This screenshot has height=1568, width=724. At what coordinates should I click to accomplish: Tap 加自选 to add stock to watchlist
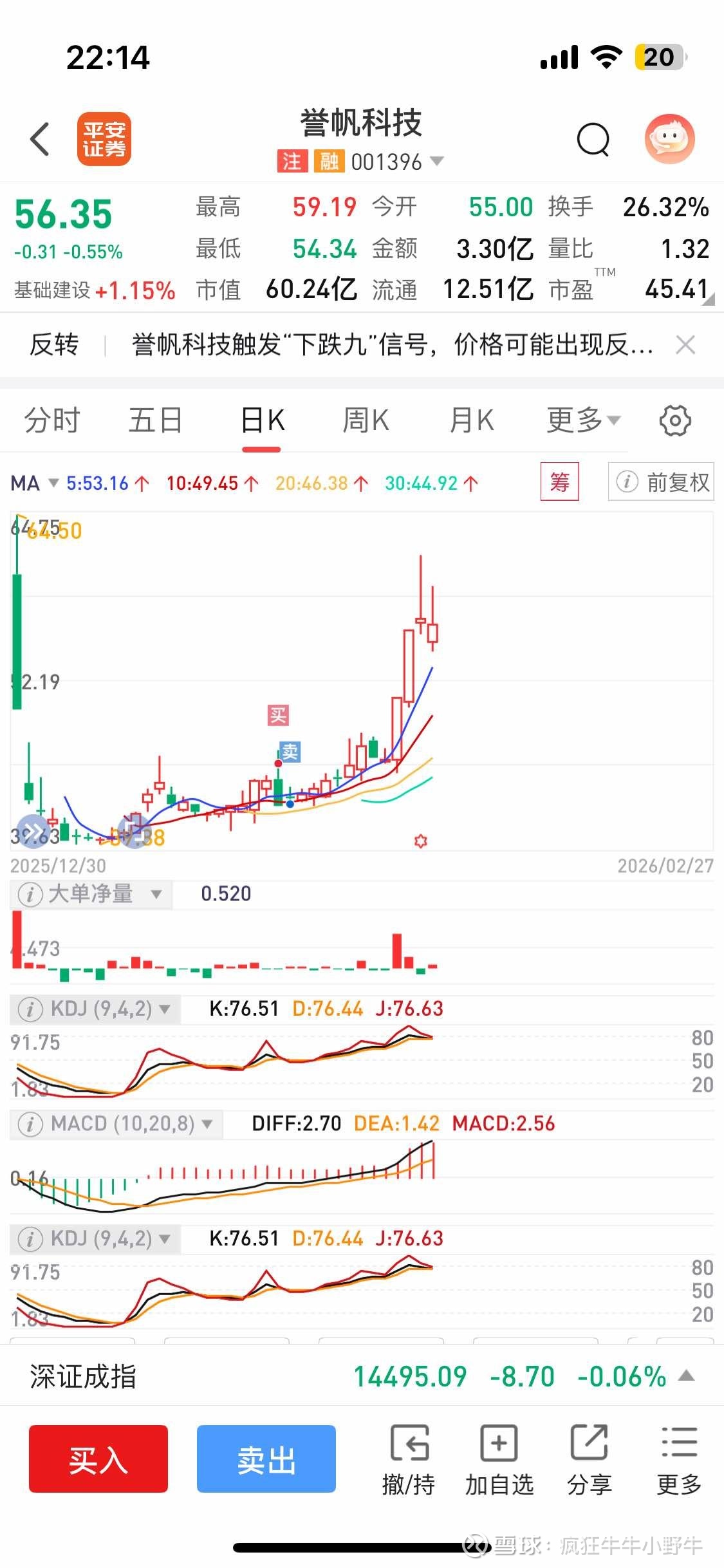499,1461
